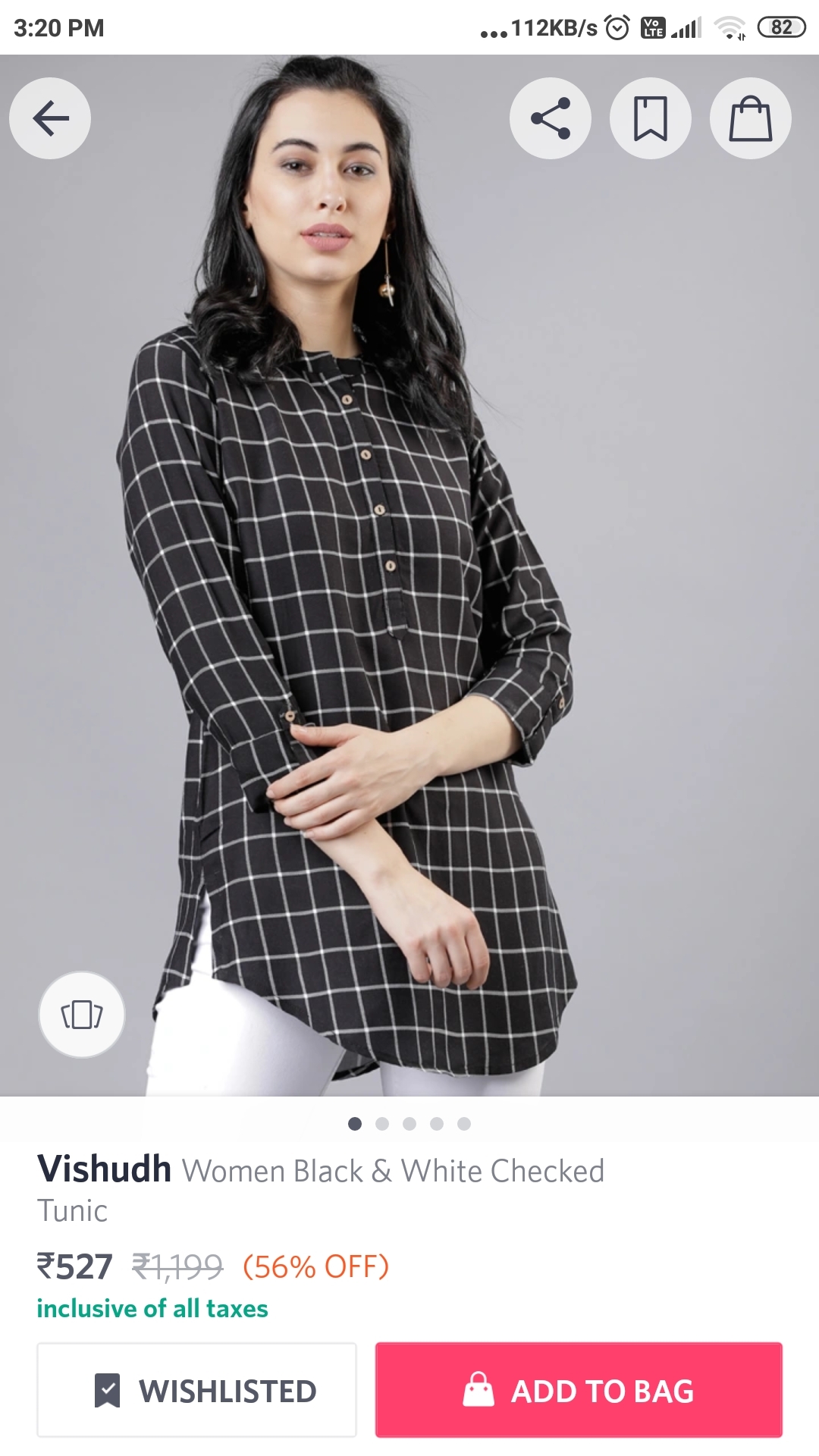Tap the WISHLISTED button
819x1456 pixels.
coord(197,1390)
